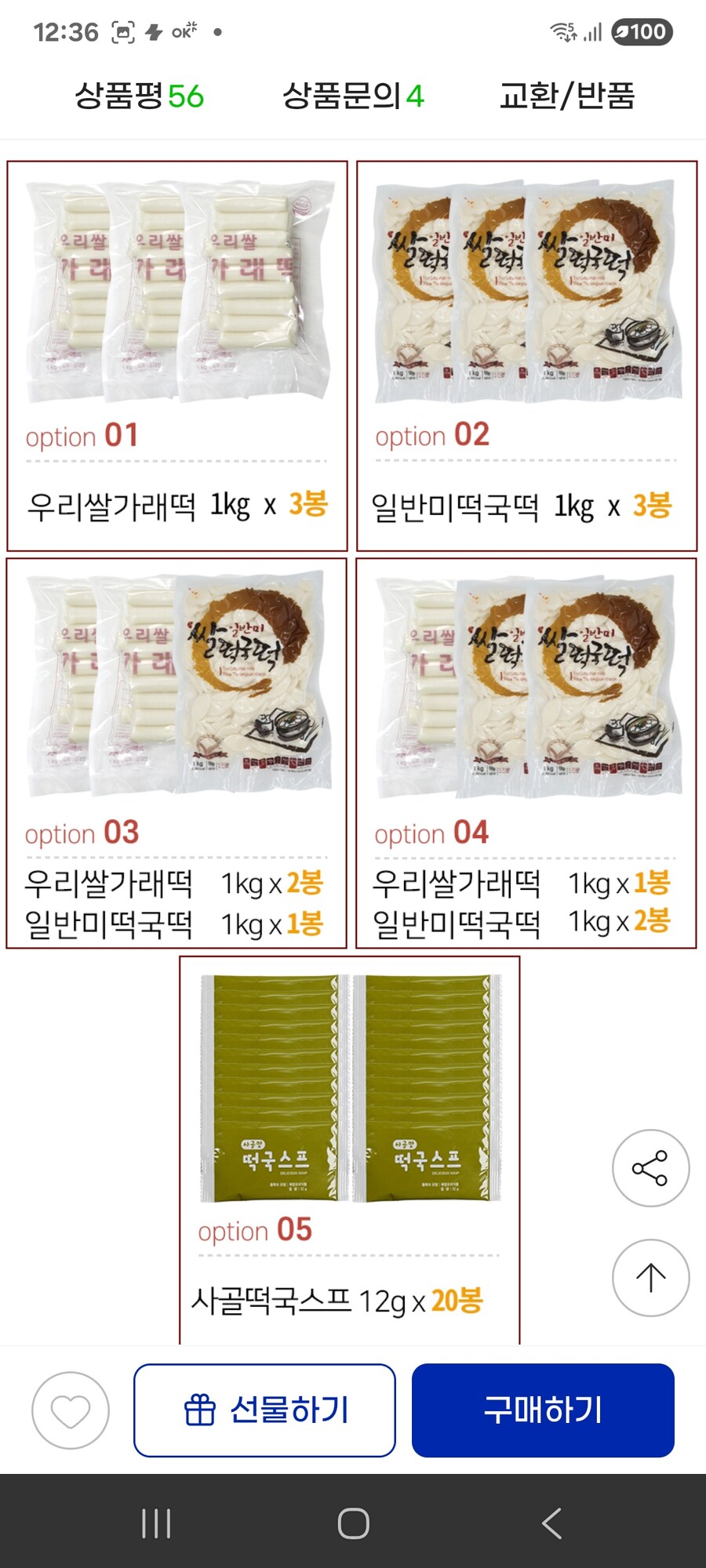Tap the share icon on the right side
This screenshot has height=1568, width=706.
650,1167
